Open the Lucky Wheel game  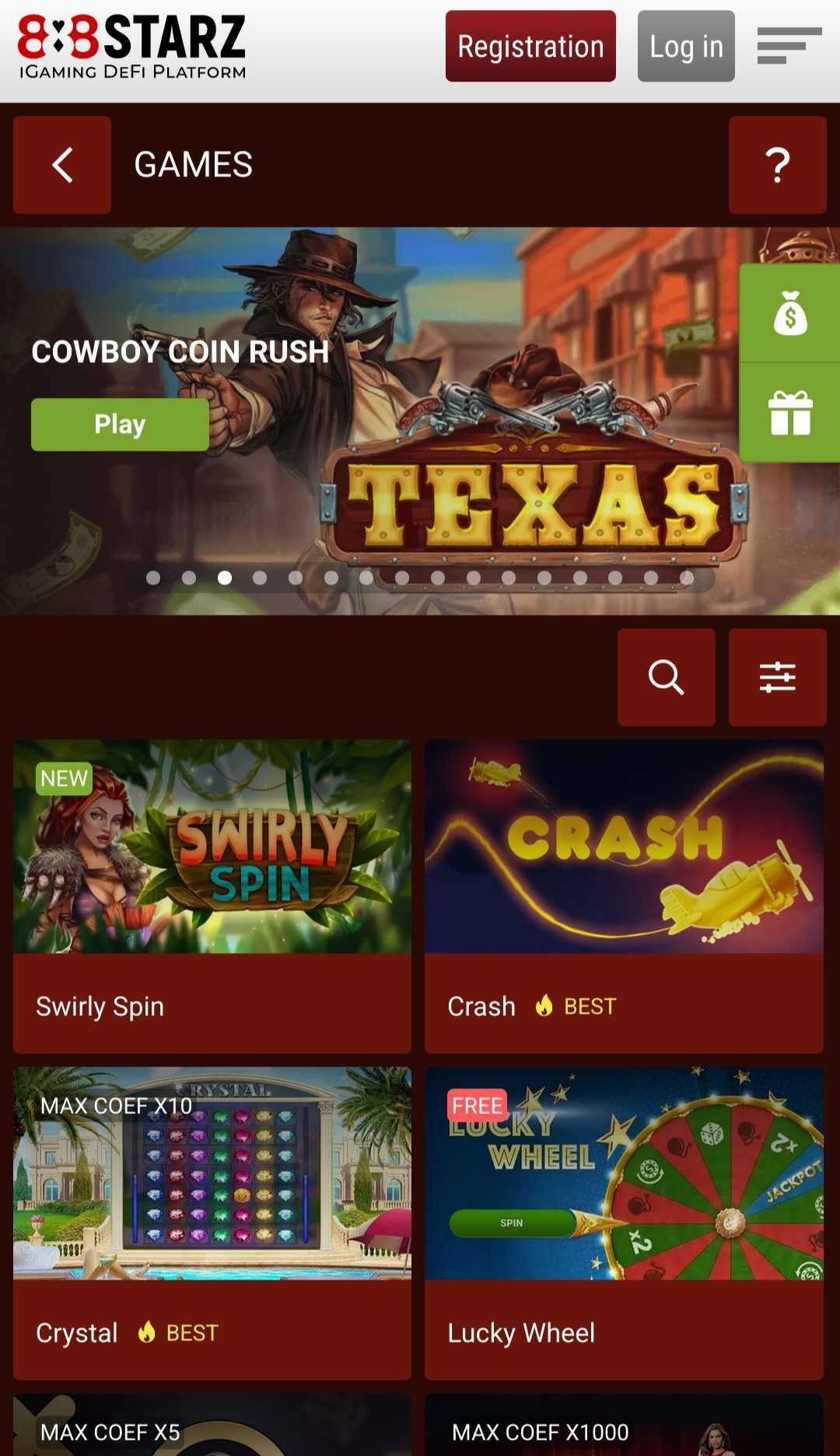coord(624,1222)
